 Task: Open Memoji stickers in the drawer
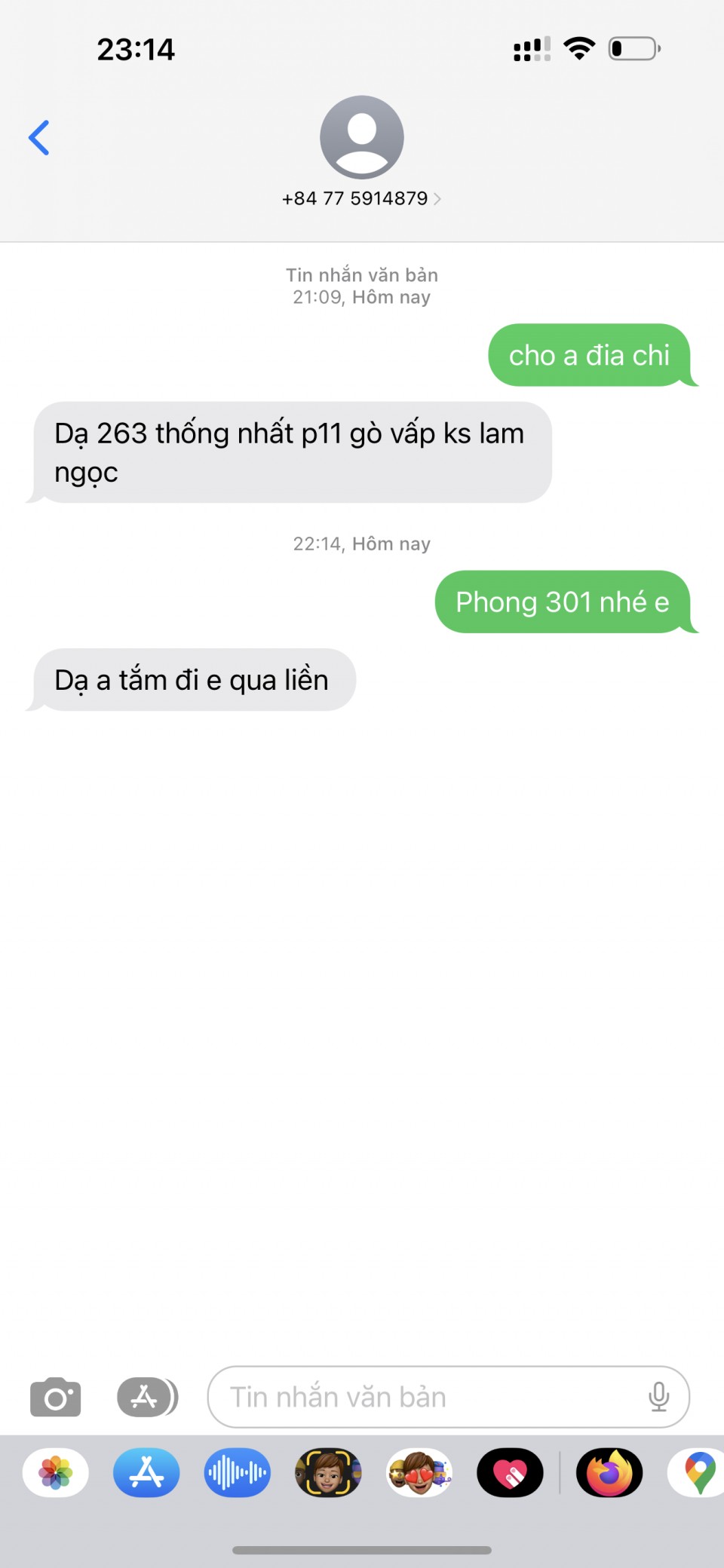pos(419,1472)
